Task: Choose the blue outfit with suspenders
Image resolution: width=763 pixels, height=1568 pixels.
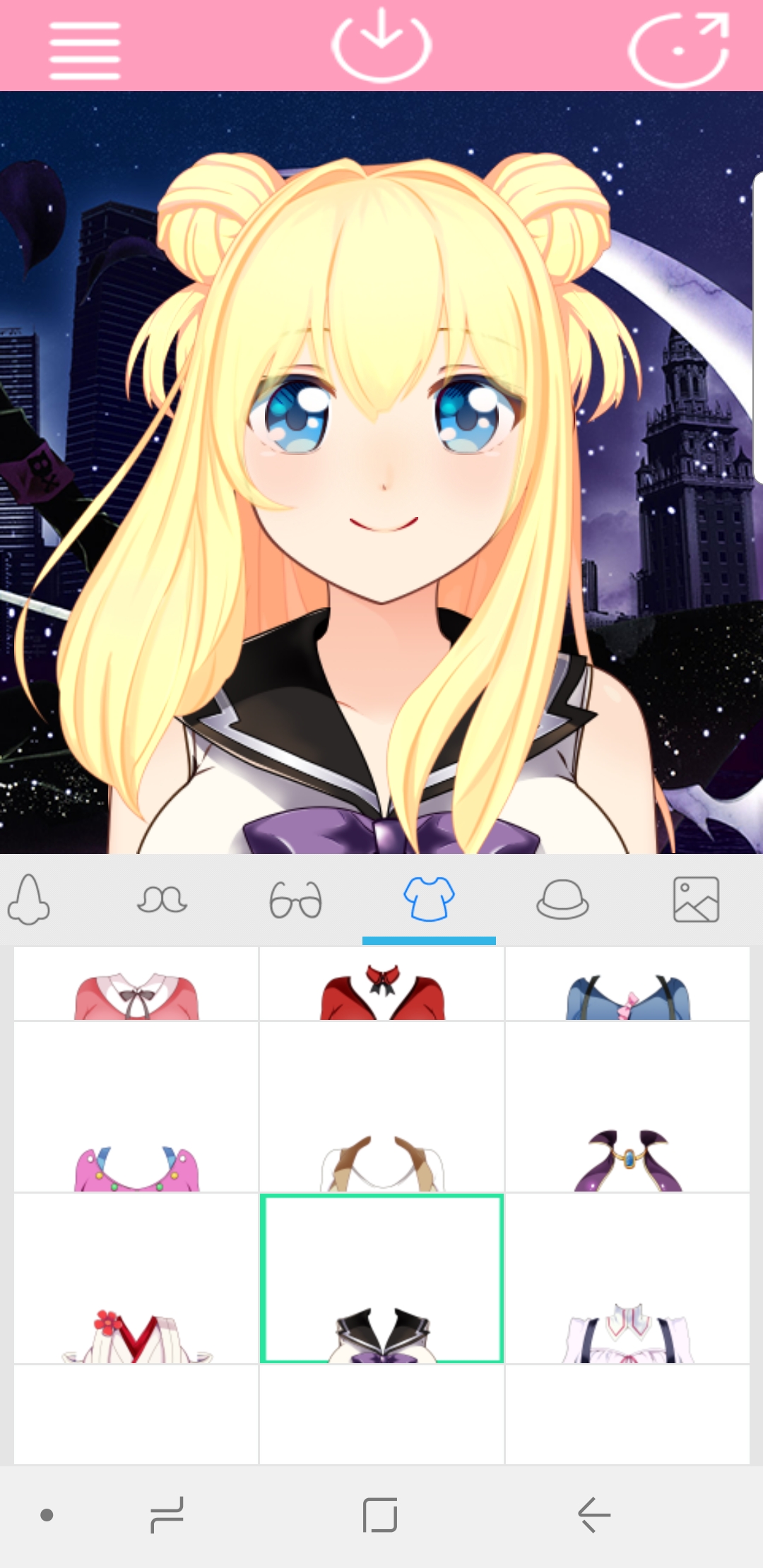Action: pos(627,984)
